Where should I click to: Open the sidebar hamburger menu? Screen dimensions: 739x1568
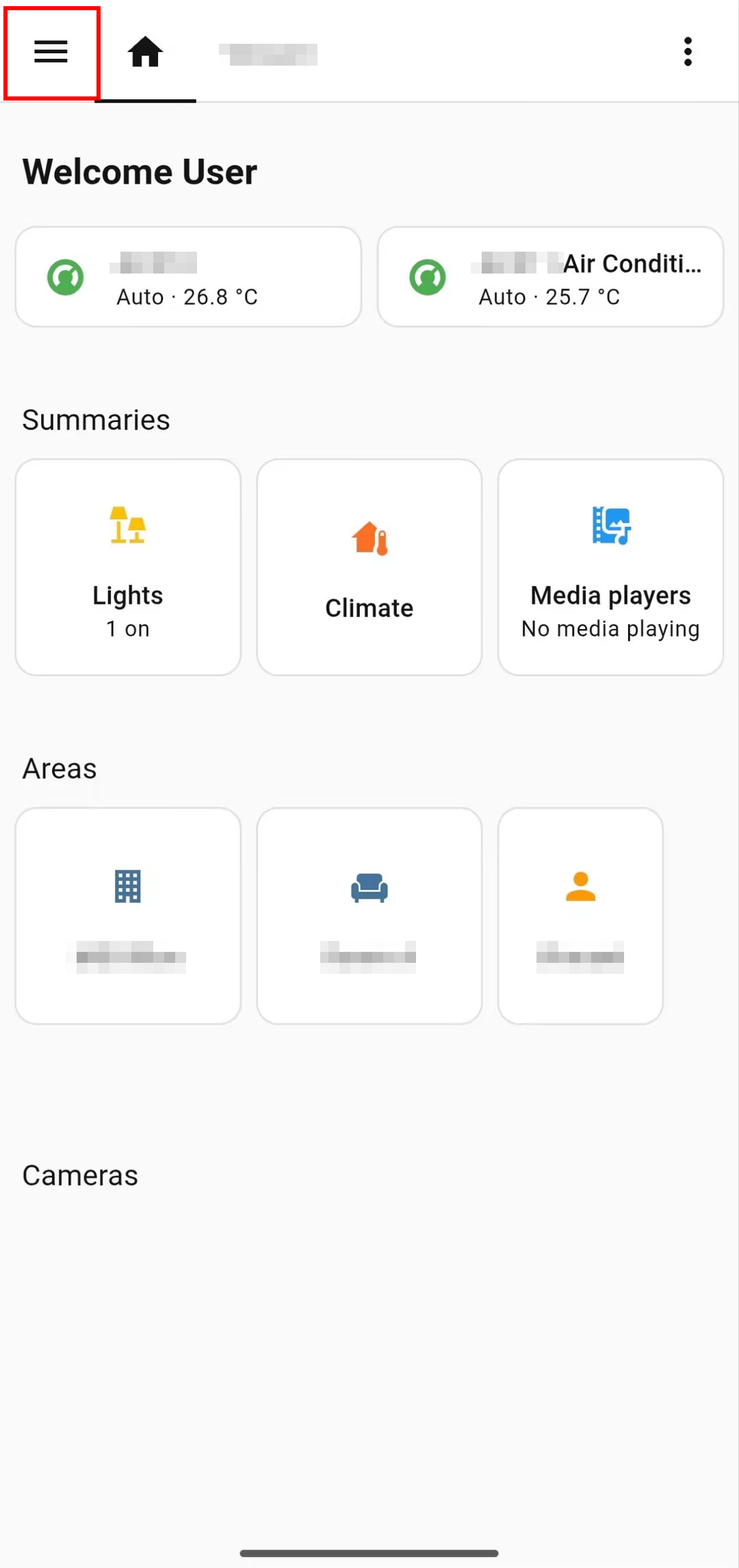click(51, 52)
